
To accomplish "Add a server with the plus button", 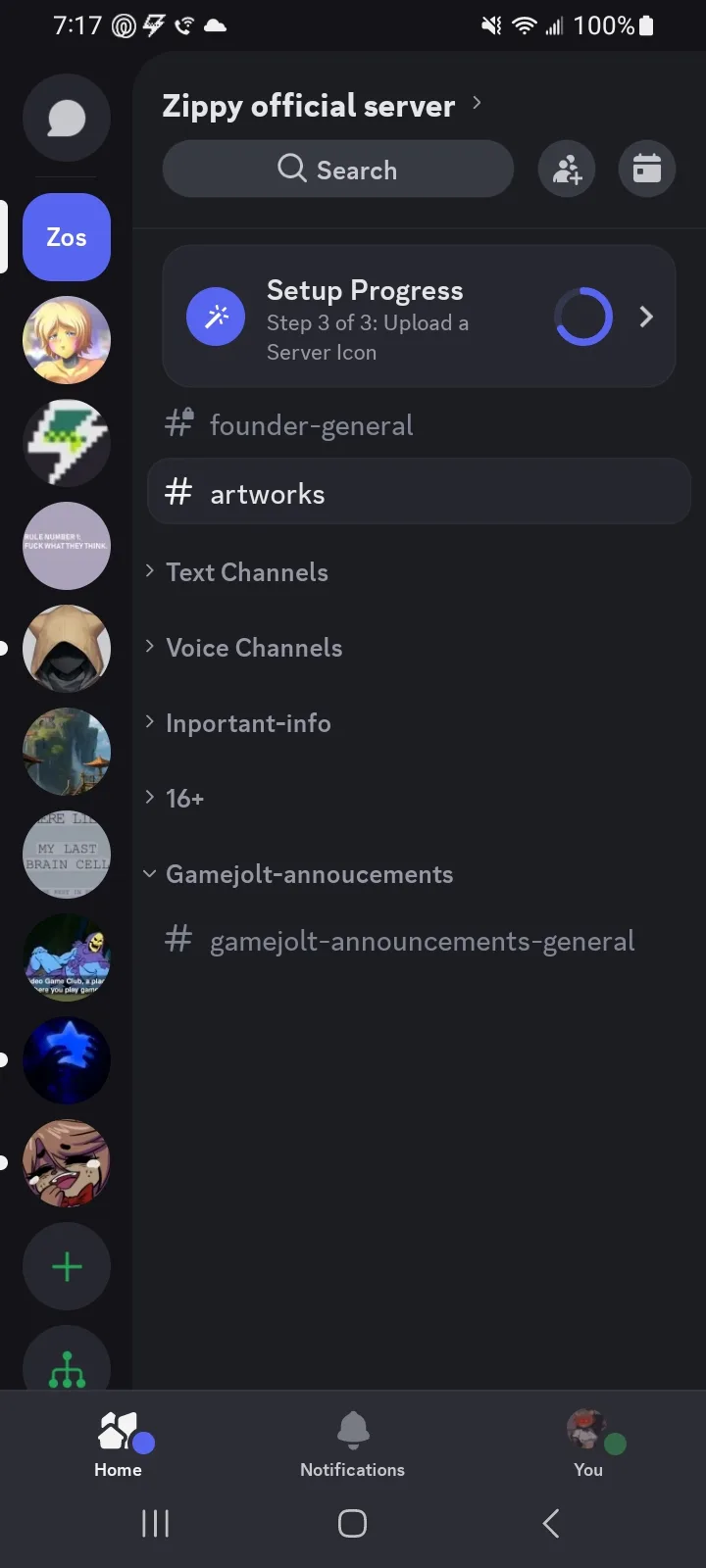I will [x=67, y=1266].
